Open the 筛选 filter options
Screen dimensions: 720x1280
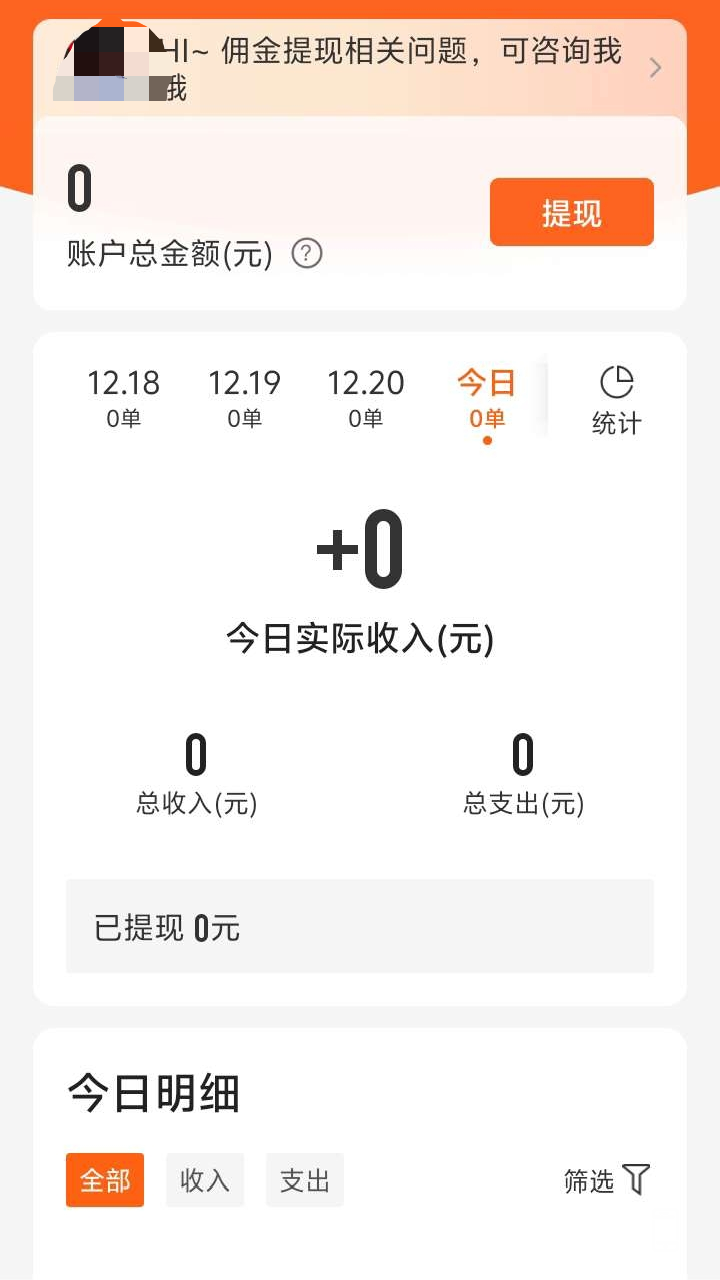607,1180
